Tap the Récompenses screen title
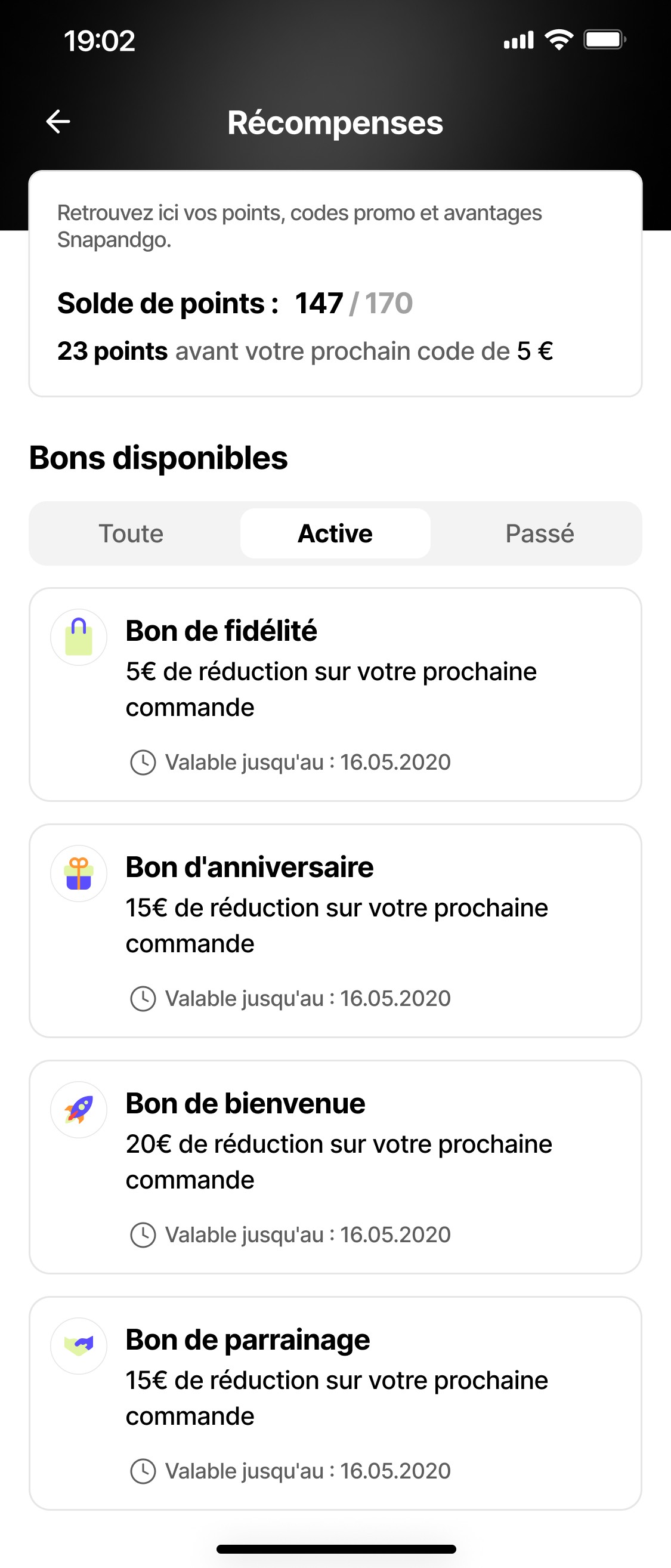Viewport: 671px width, 1568px height. [335, 122]
